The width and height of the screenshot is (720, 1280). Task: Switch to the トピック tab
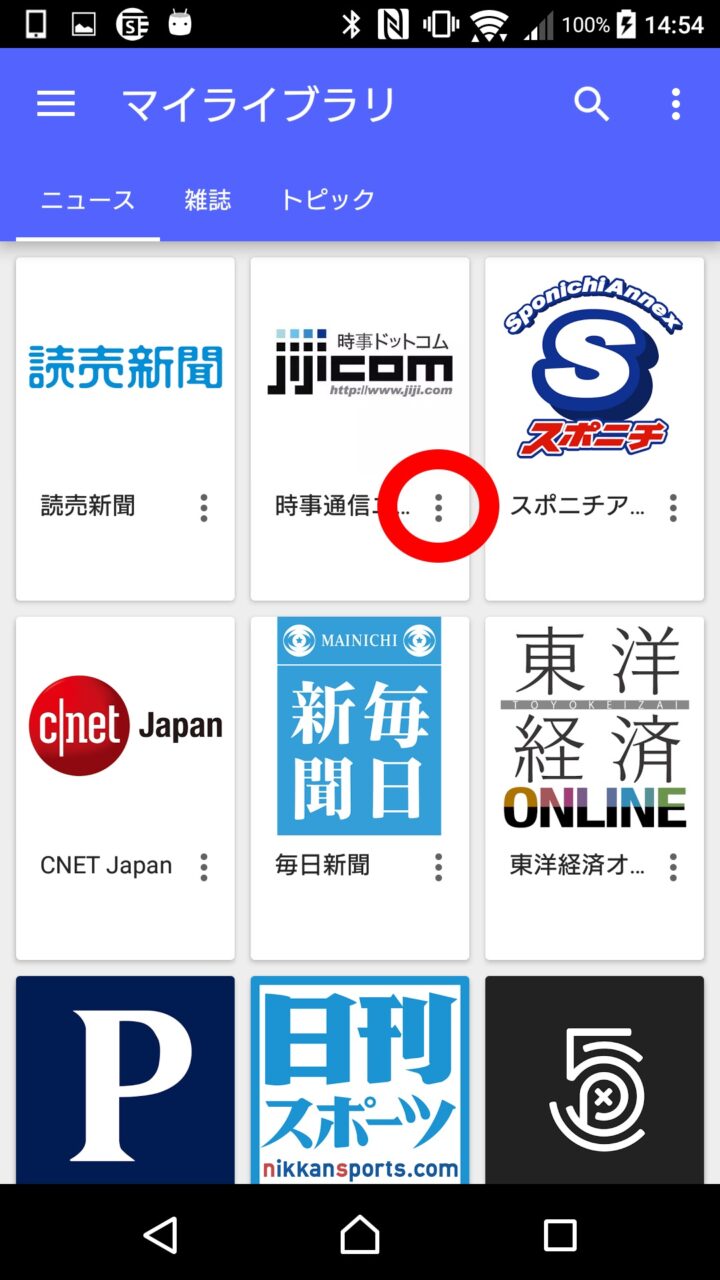tap(327, 200)
